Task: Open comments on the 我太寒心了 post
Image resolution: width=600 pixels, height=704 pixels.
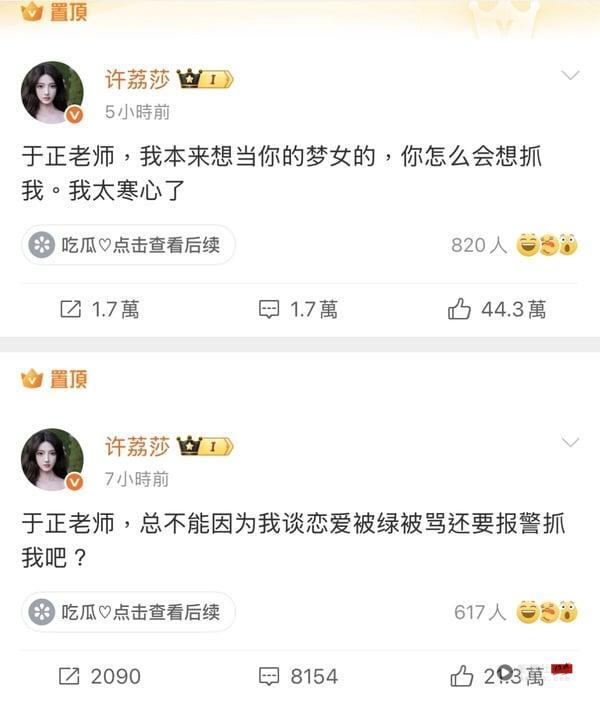Action: (298, 310)
